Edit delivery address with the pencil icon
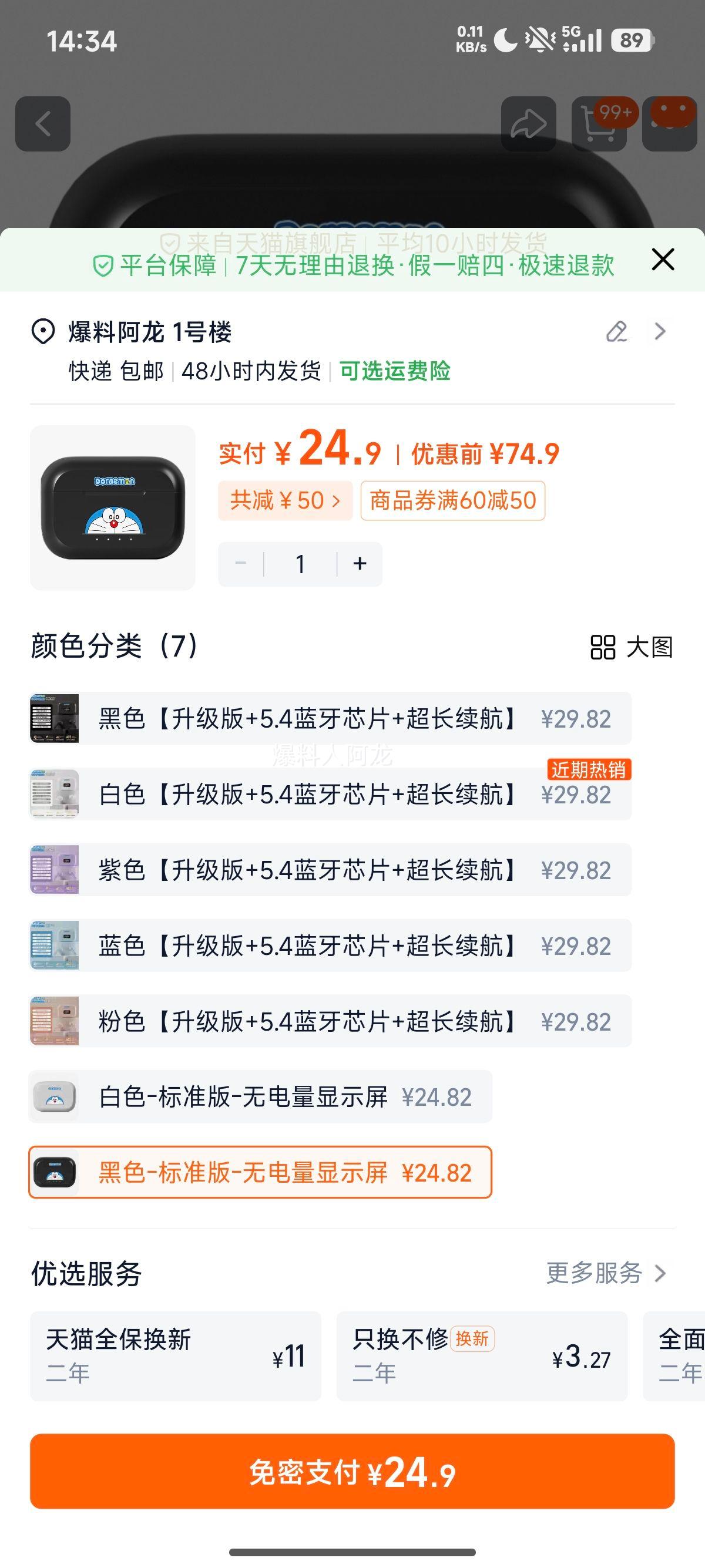The width and height of the screenshot is (705, 1568). [x=616, y=331]
